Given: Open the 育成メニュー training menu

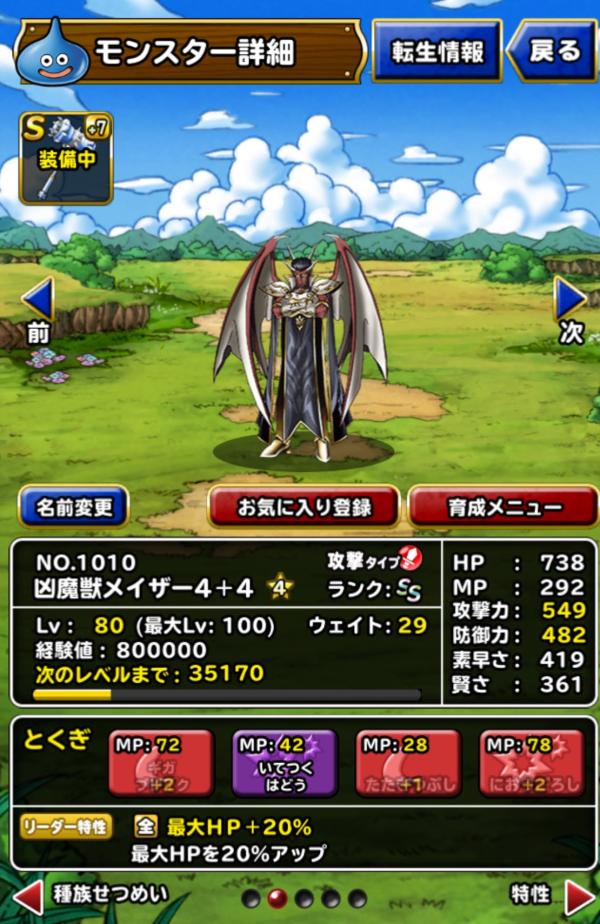Looking at the screenshot, I should pyautogui.click(x=501, y=507).
